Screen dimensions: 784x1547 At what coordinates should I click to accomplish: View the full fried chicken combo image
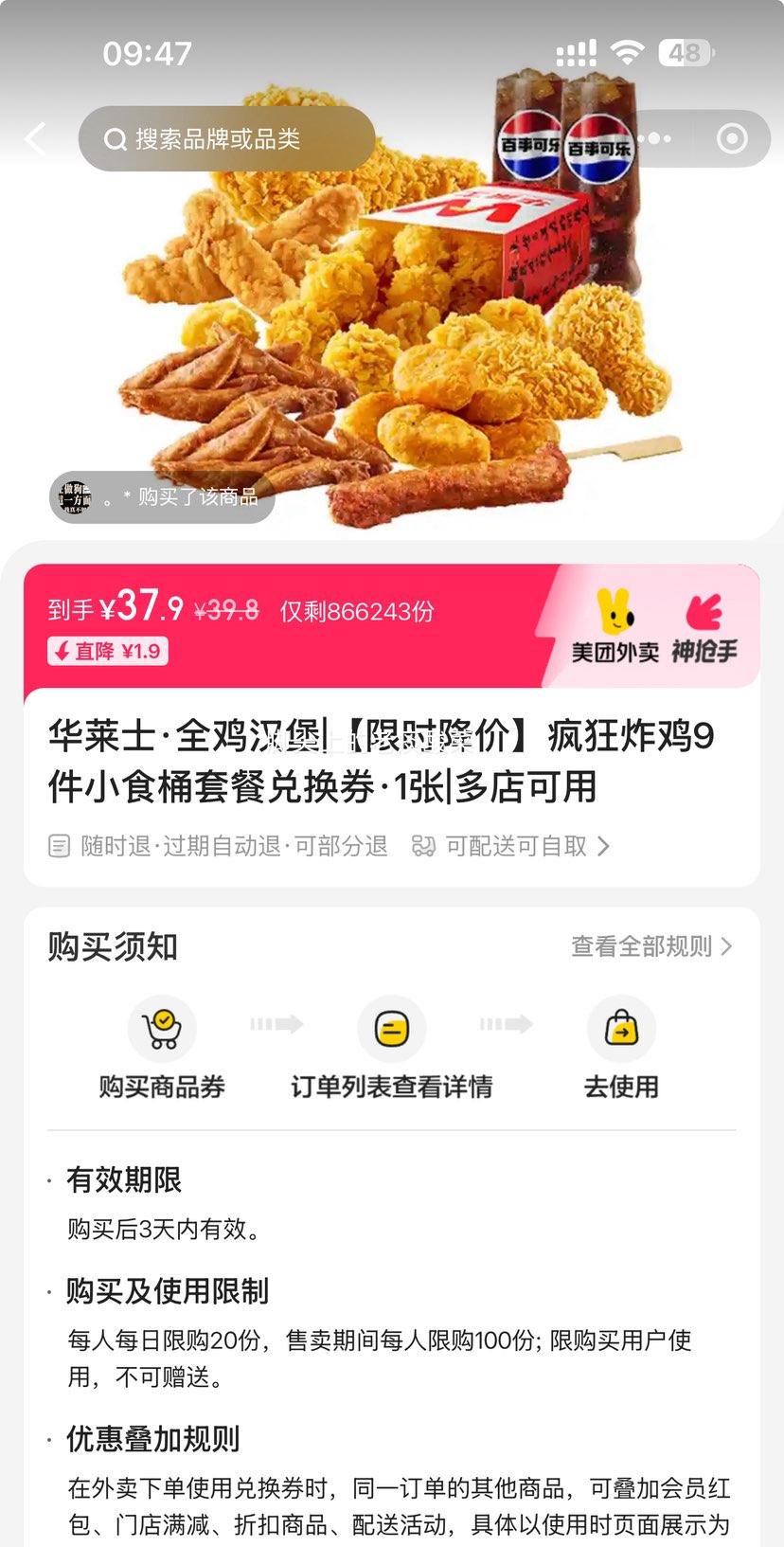(392, 303)
